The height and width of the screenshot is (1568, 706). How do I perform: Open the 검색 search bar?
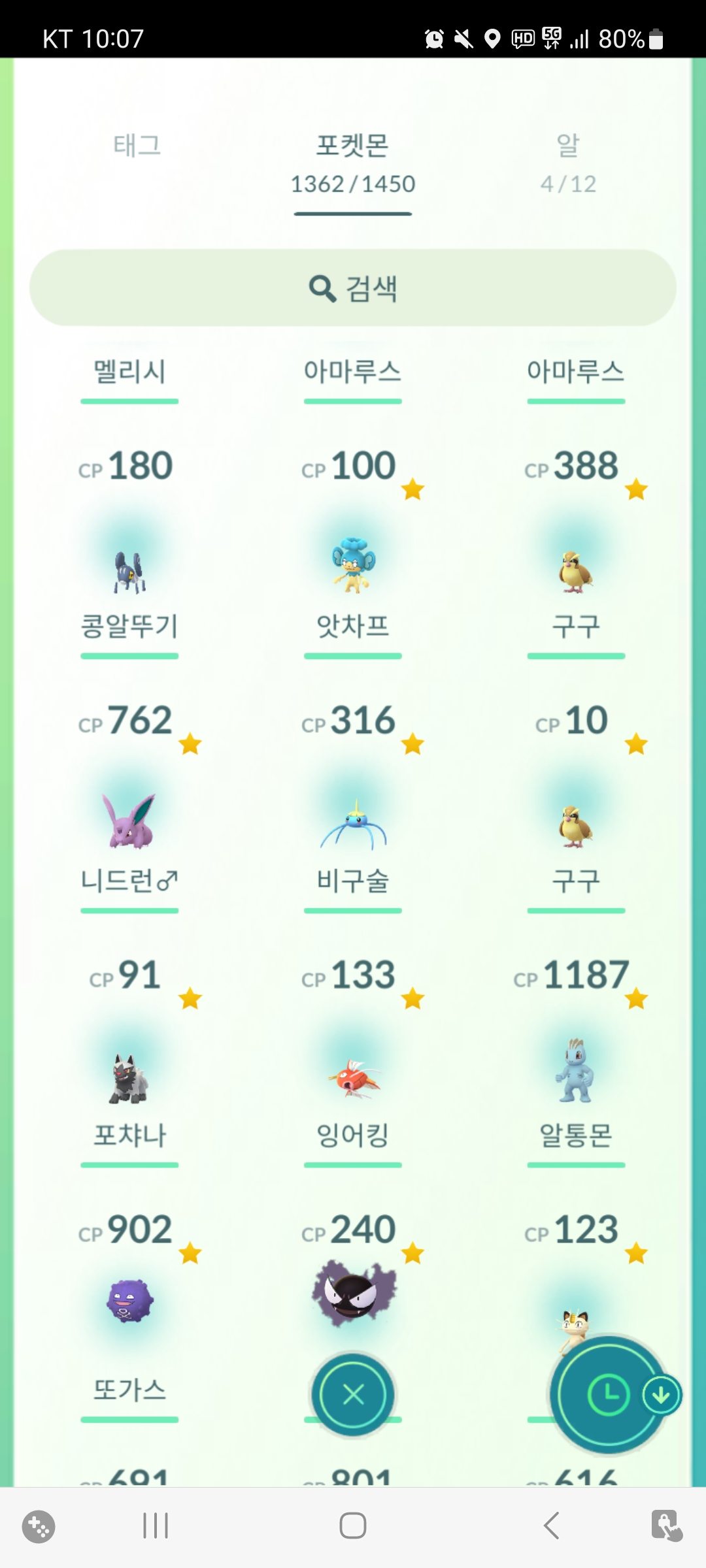(352, 287)
